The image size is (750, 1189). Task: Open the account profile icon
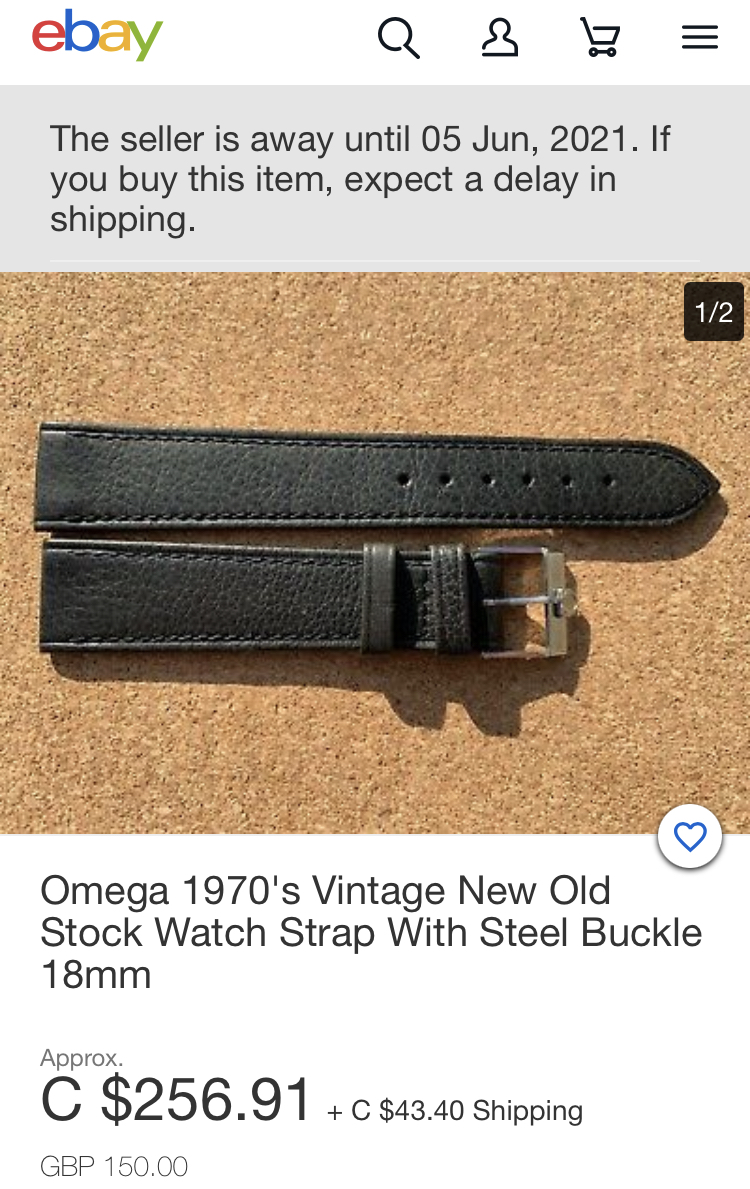(500, 38)
